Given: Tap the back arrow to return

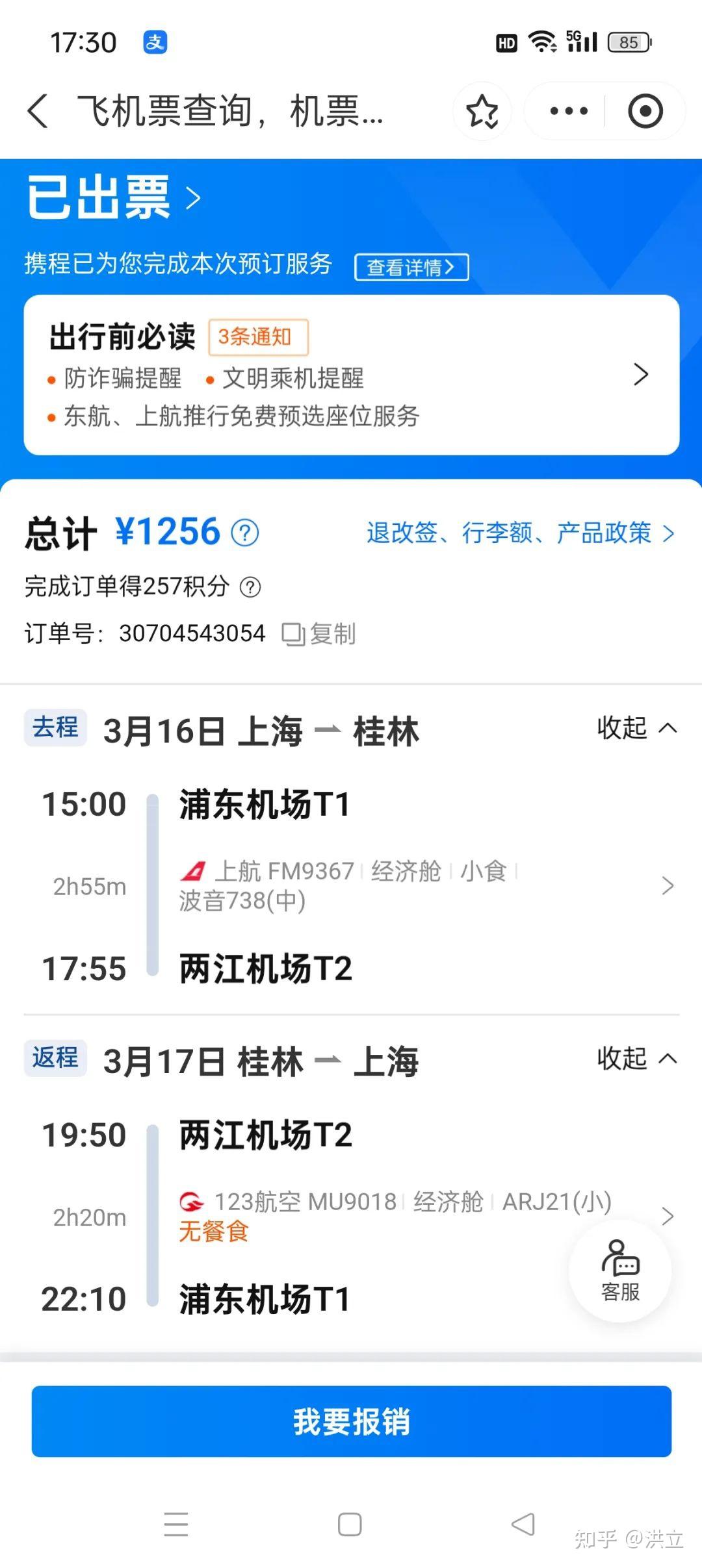Looking at the screenshot, I should [x=38, y=111].
